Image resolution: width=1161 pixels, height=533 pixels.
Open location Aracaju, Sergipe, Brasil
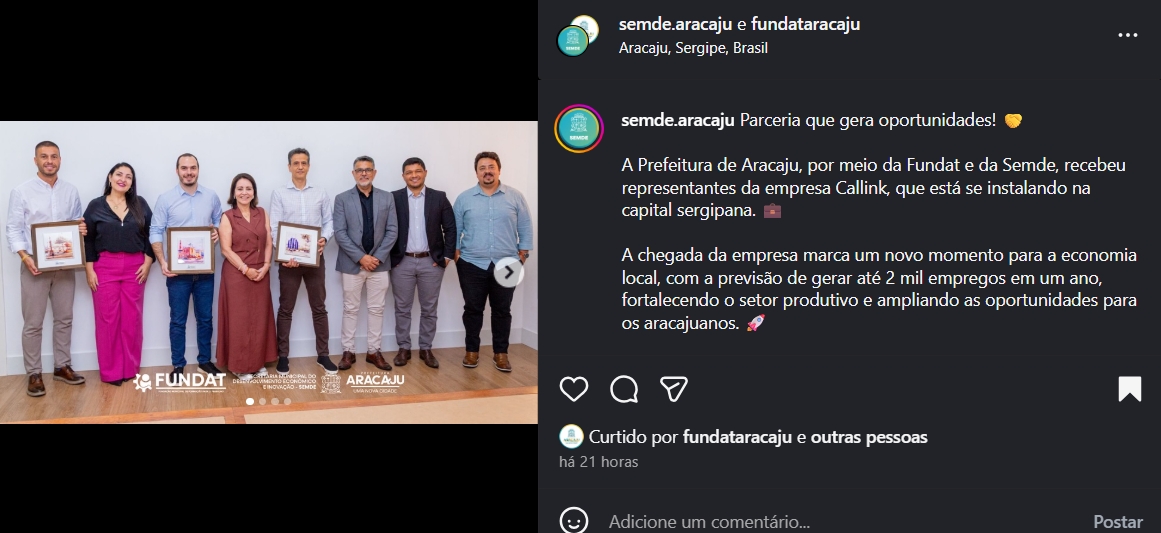(x=693, y=47)
